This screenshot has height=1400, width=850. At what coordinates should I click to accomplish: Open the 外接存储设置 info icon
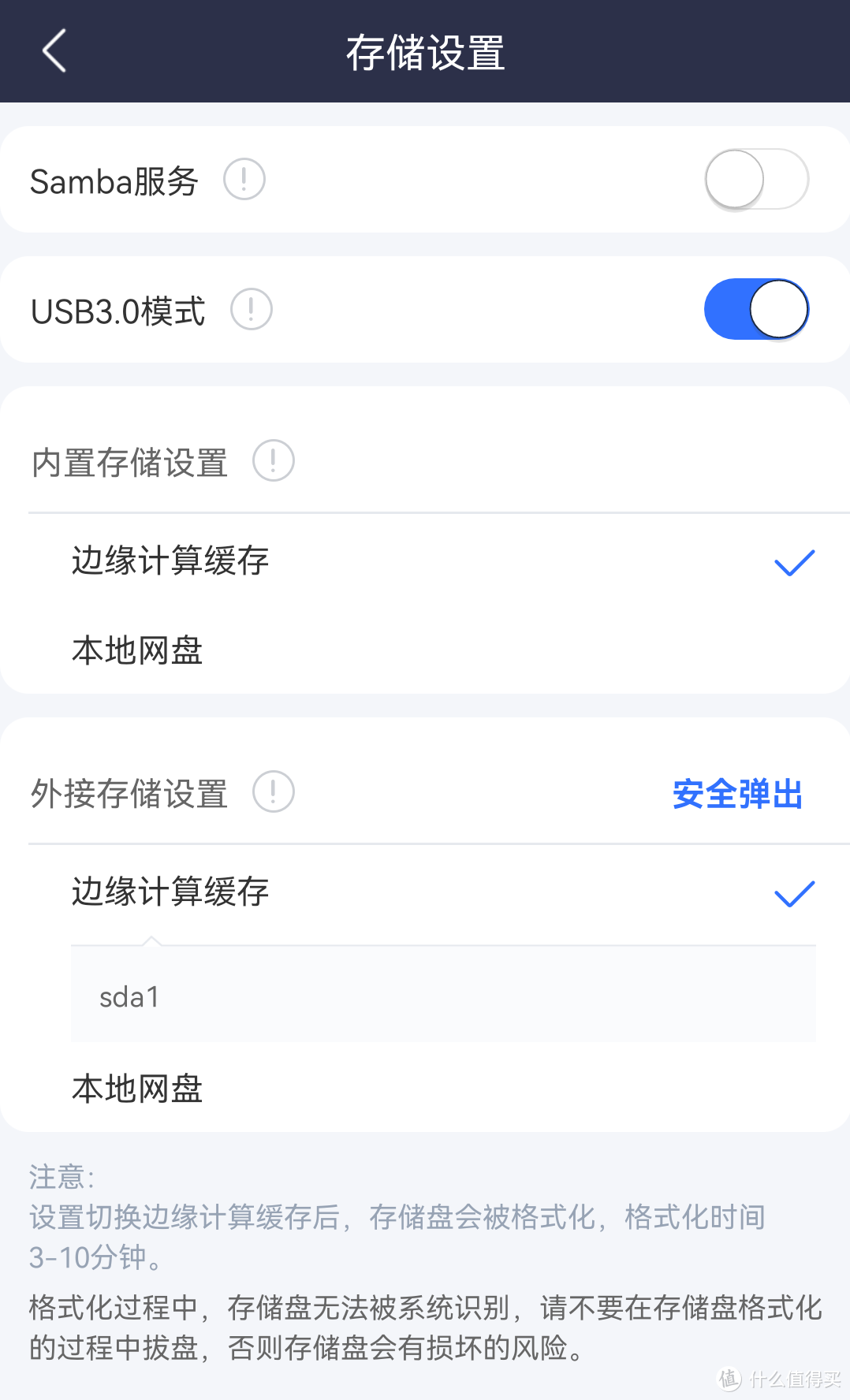click(x=272, y=791)
